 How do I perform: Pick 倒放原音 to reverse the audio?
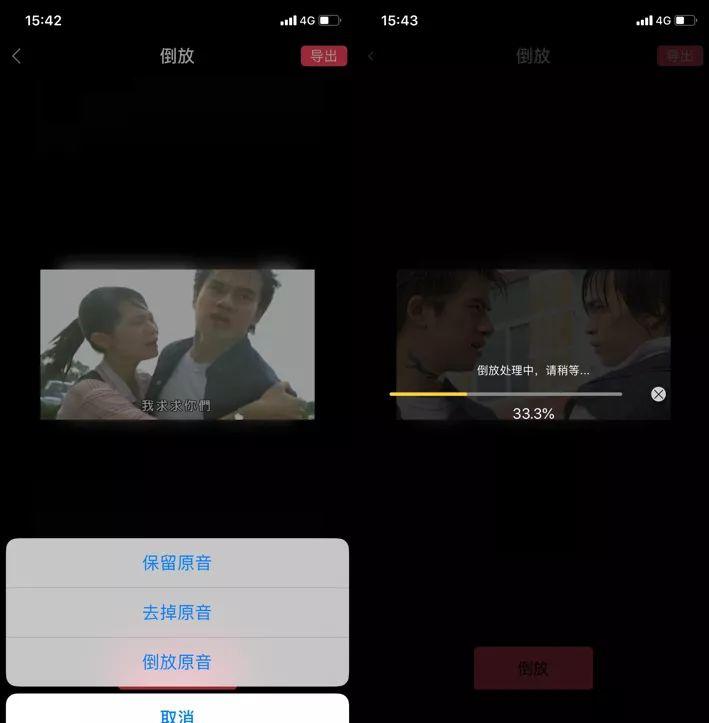click(177, 661)
